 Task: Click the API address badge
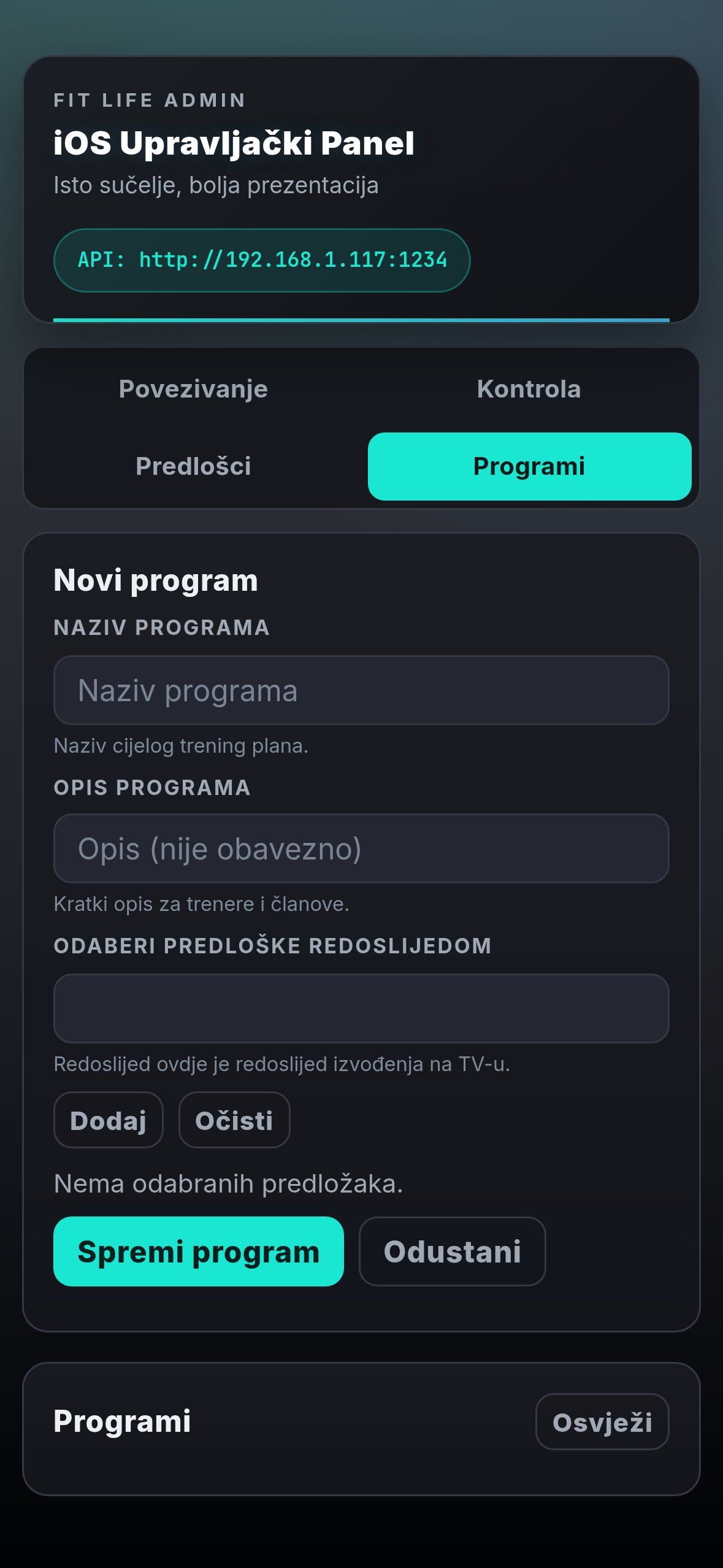tap(262, 259)
